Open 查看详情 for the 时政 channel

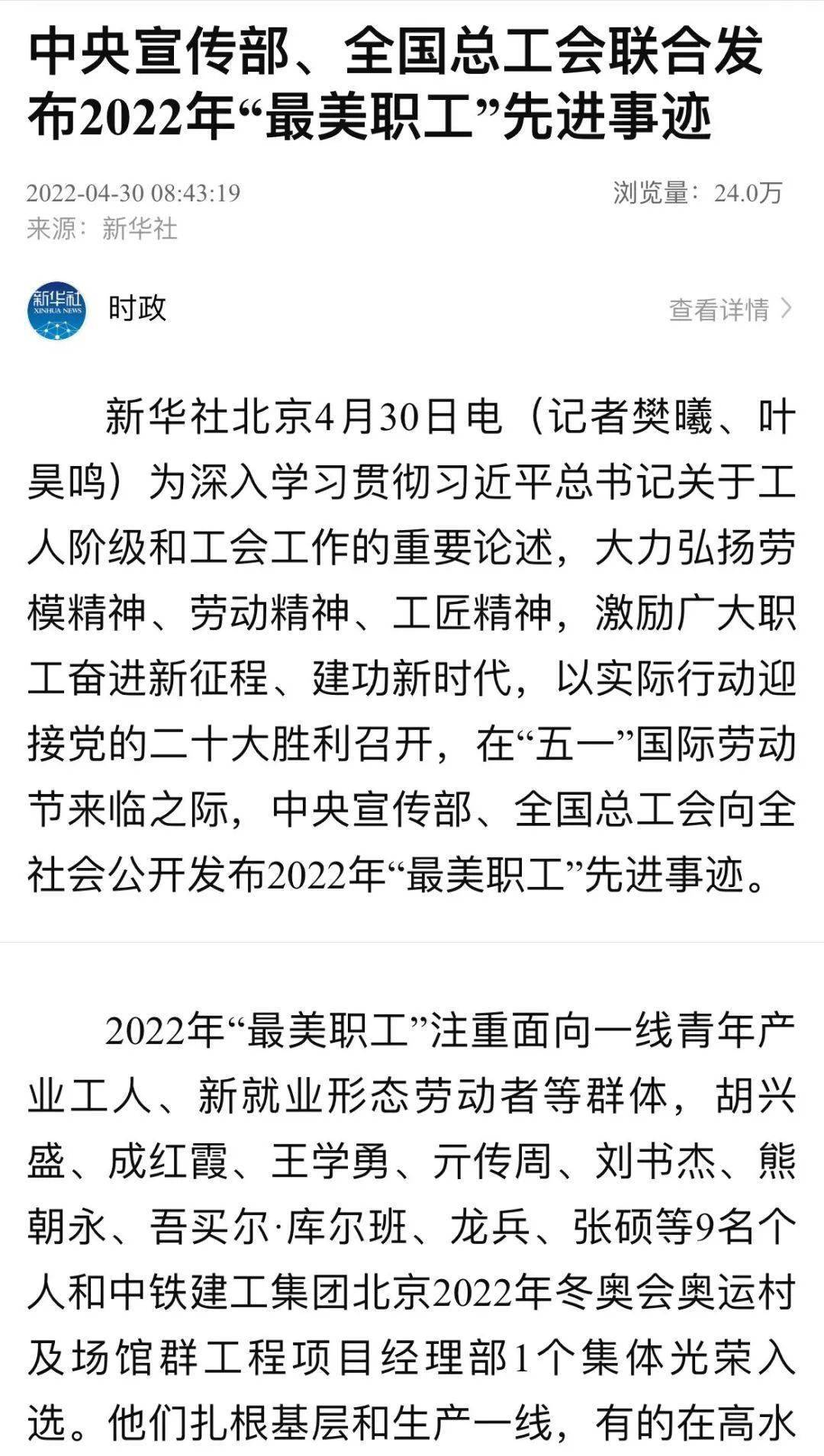pyautogui.click(x=731, y=309)
